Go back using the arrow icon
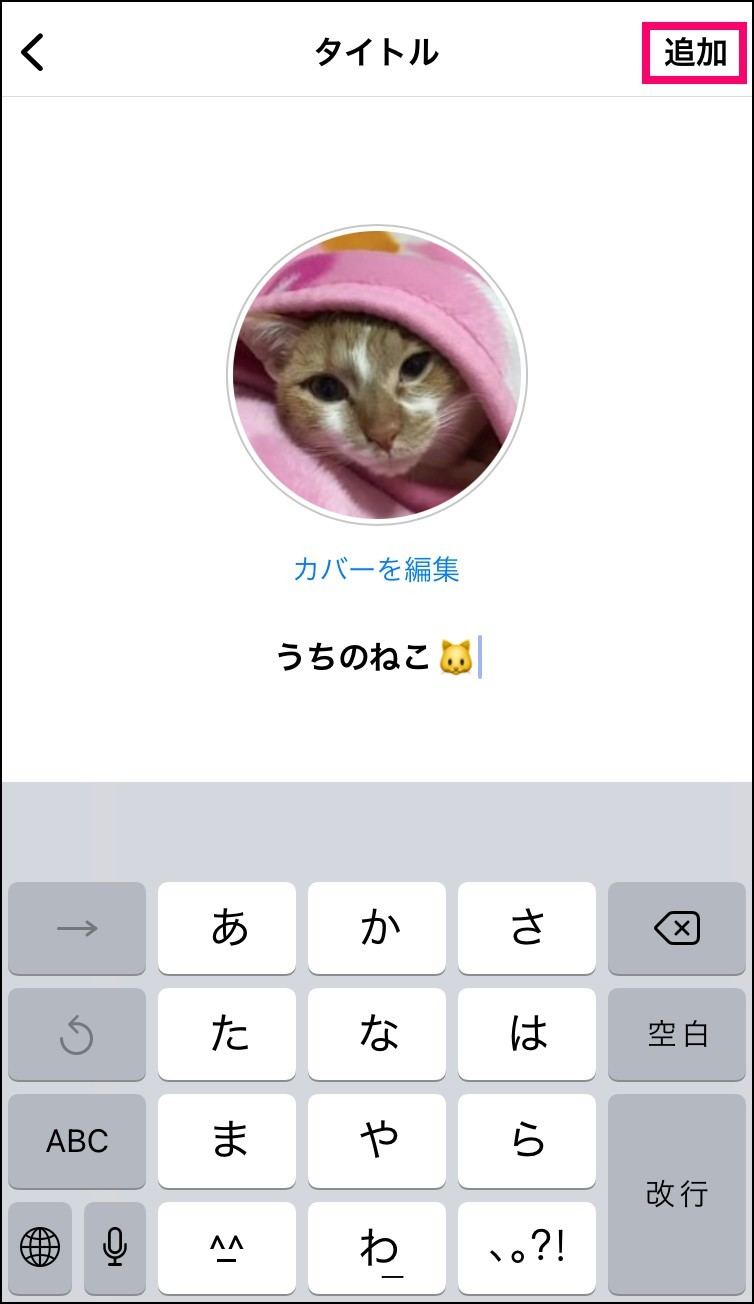The width and height of the screenshot is (754, 1304). (x=33, y=52)
